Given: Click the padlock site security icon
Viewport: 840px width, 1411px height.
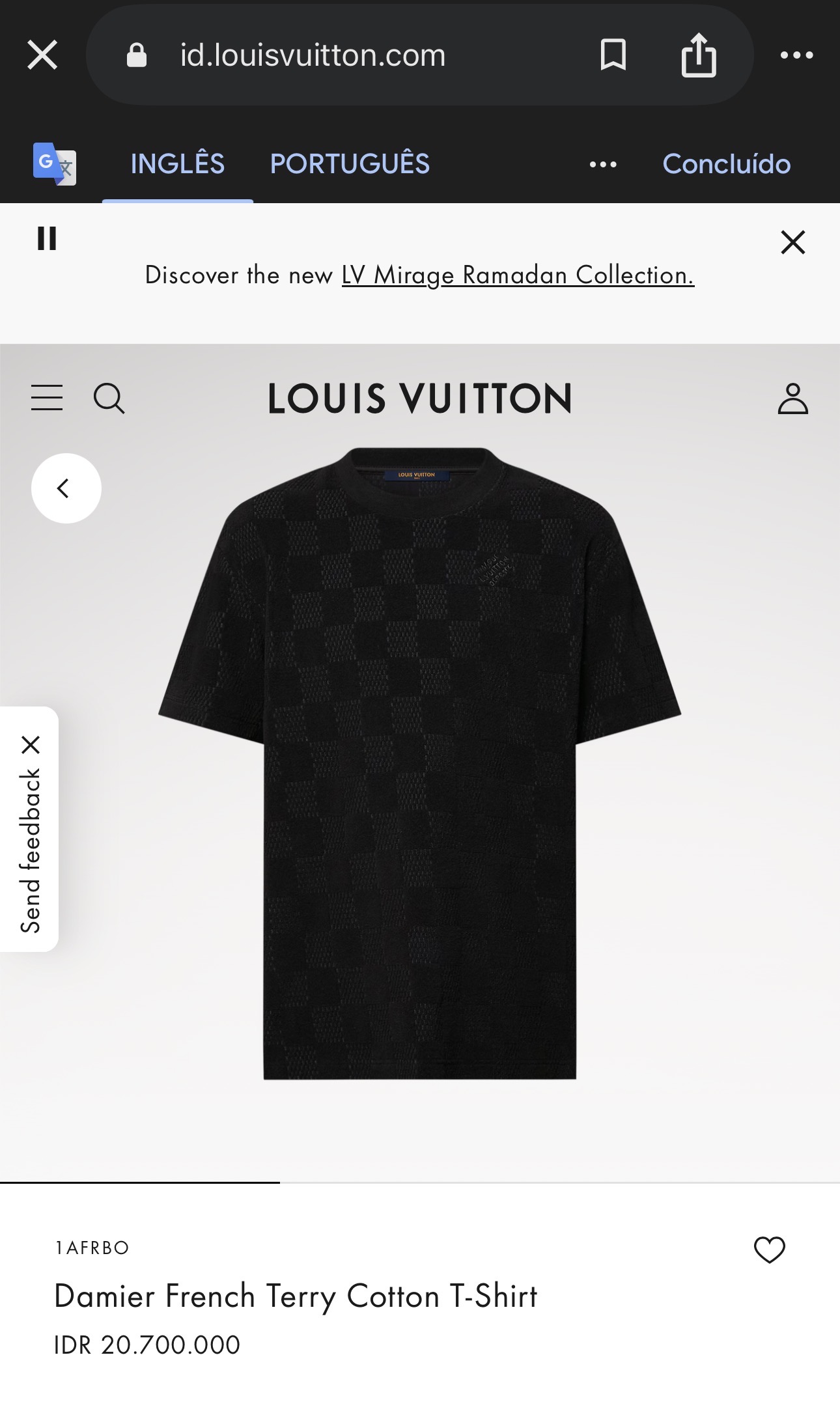Looking at the screenshot, I should 137,55.
